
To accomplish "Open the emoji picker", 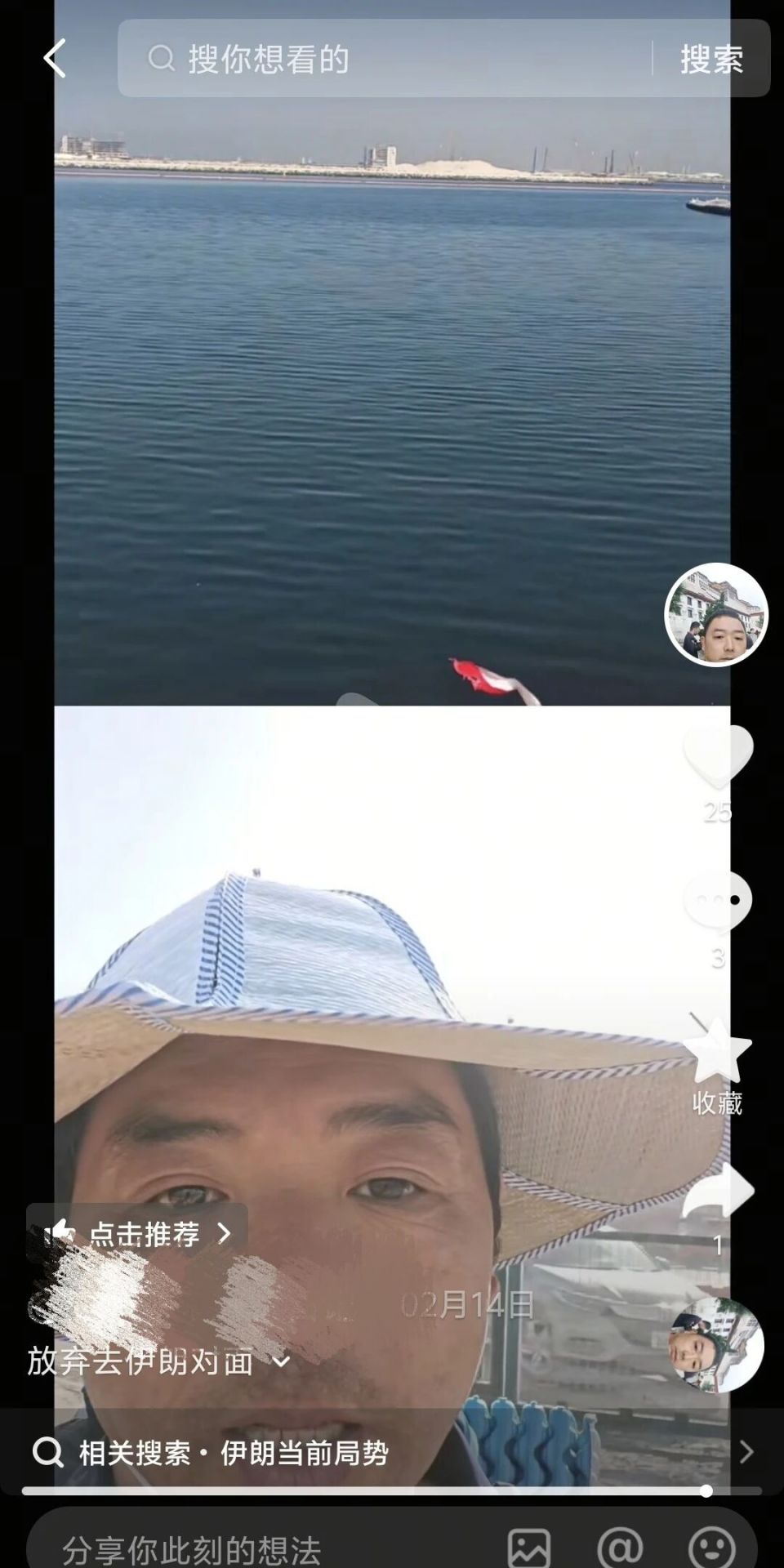I will (x=711, y=1548).
